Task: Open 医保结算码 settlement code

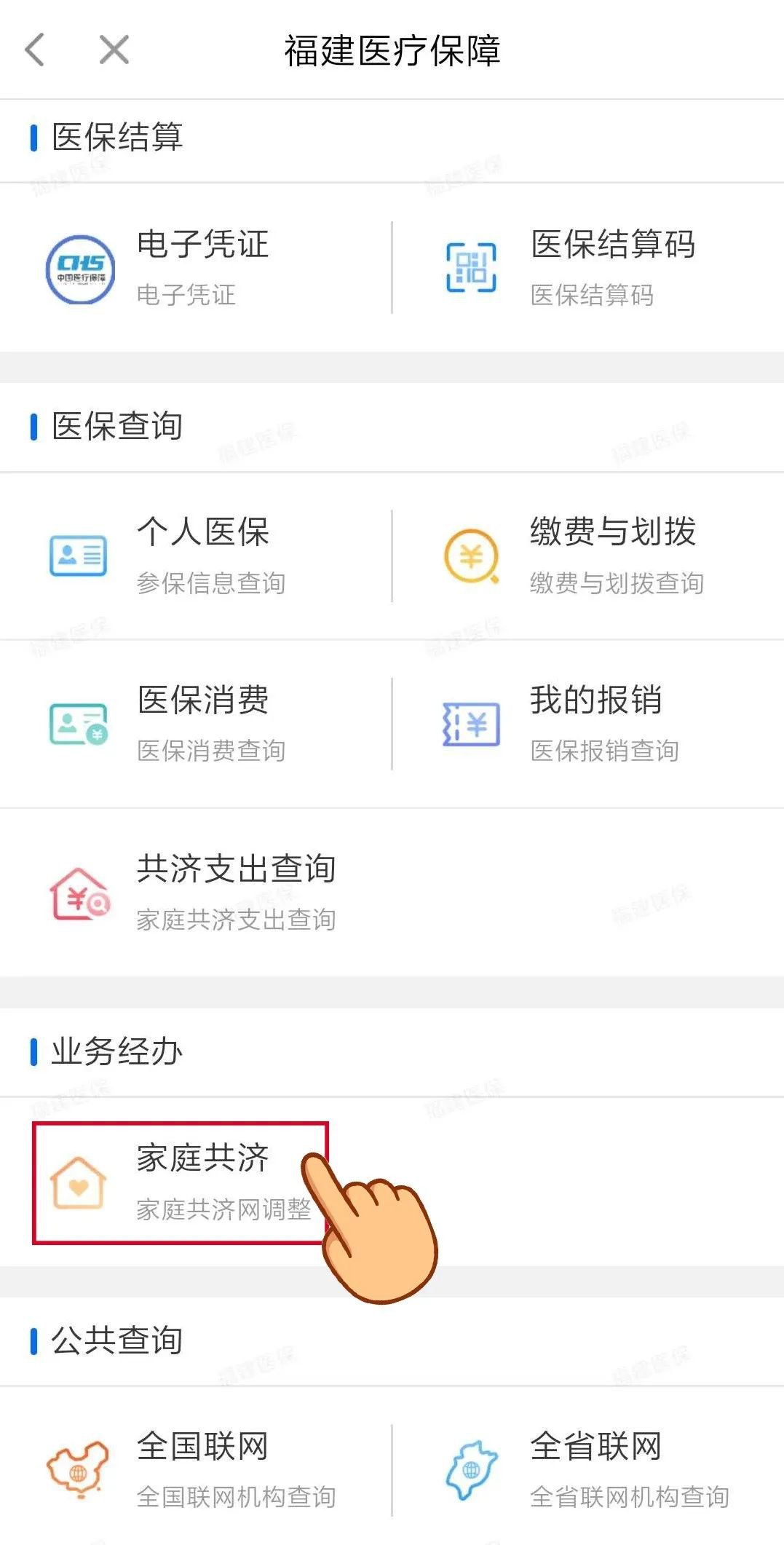Action: click(588, 267)
